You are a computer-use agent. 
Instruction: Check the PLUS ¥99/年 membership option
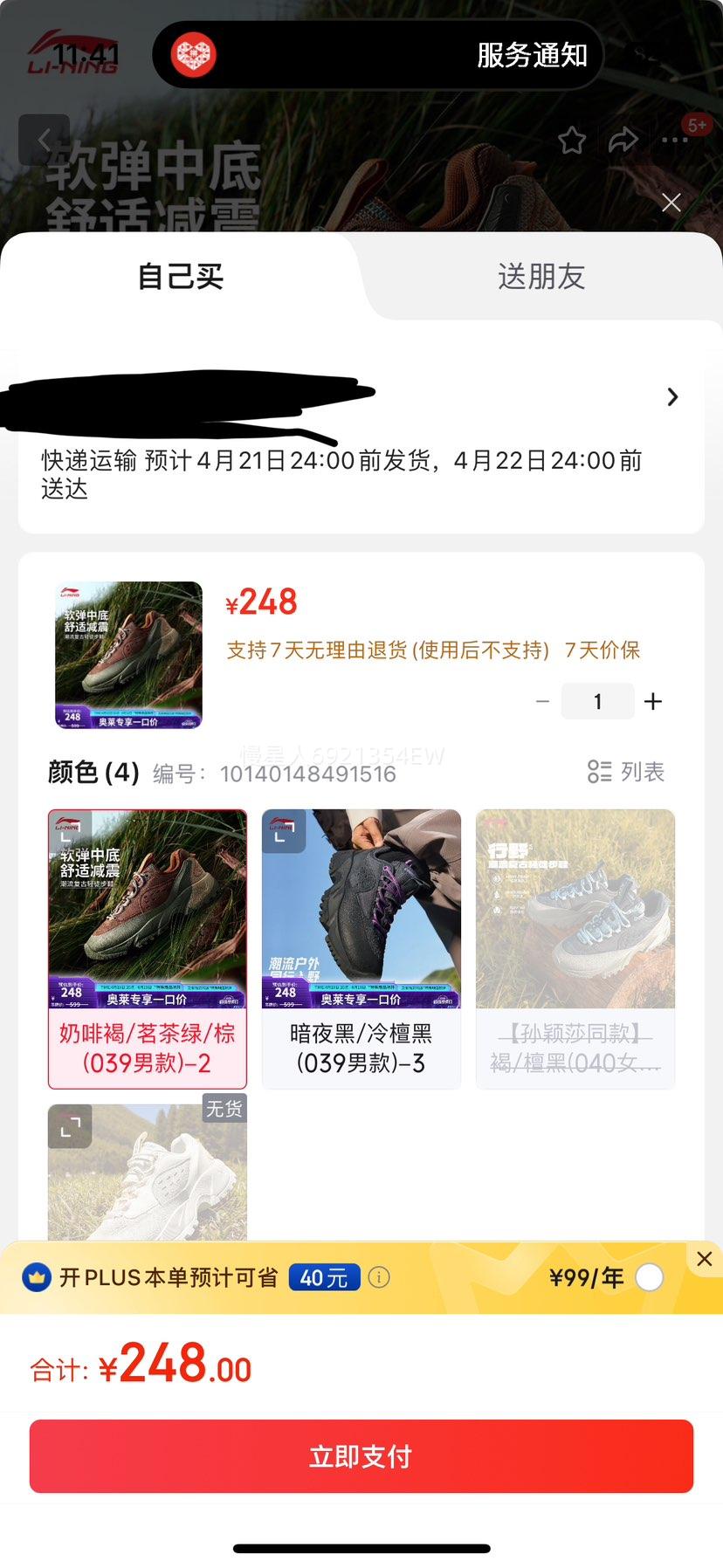point(649,1277)
